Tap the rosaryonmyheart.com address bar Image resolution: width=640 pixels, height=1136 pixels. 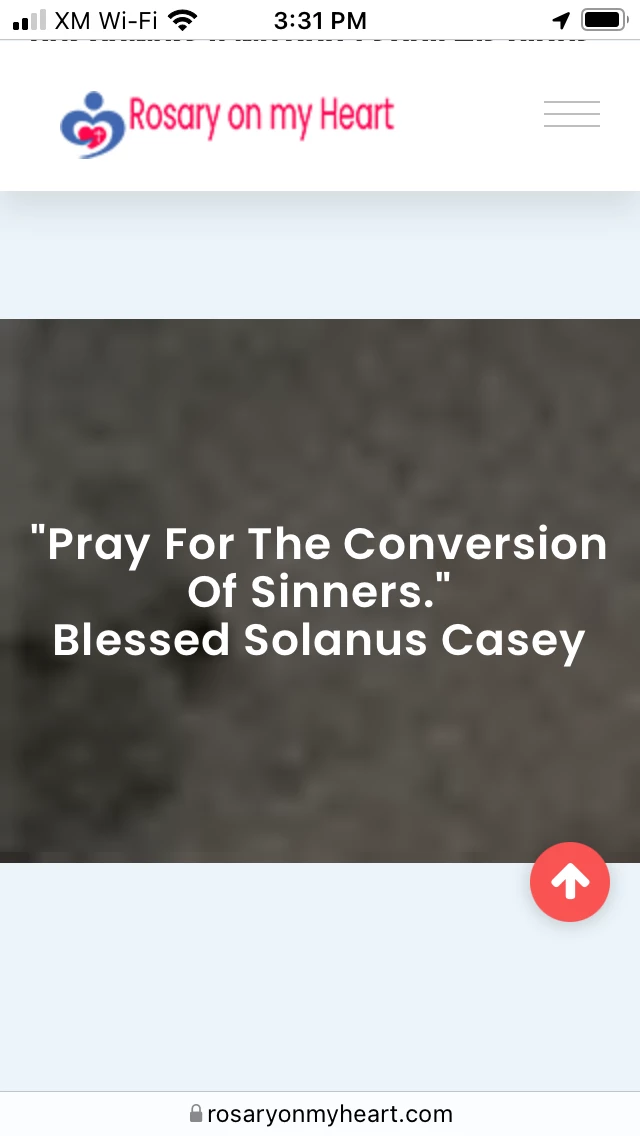pyautogui.click(x=320, y=1113)
